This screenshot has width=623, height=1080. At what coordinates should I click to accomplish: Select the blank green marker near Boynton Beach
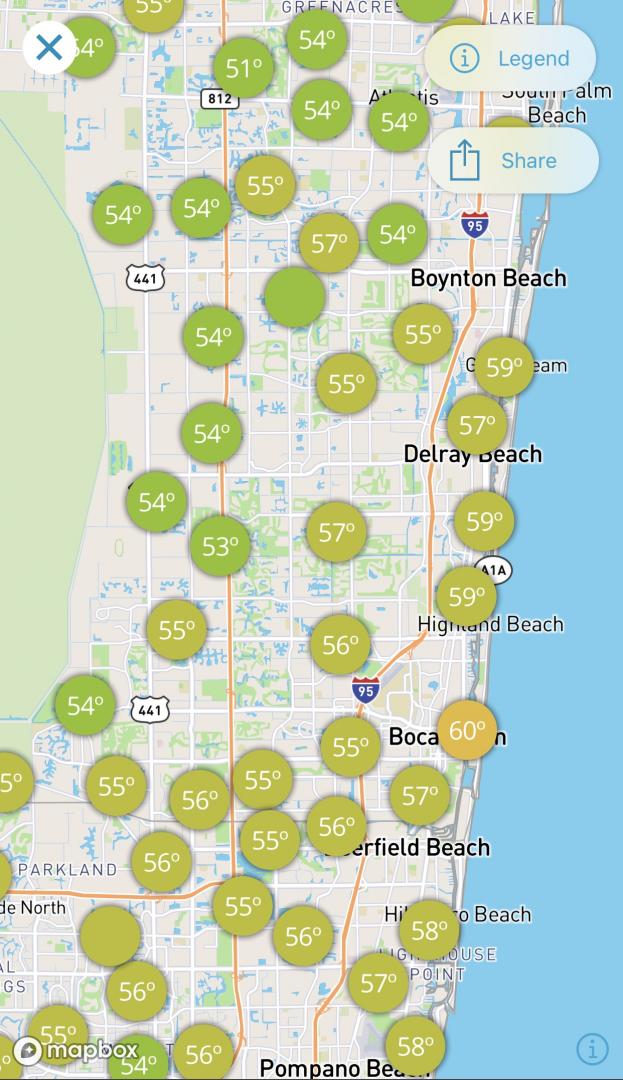click(295, 297)
